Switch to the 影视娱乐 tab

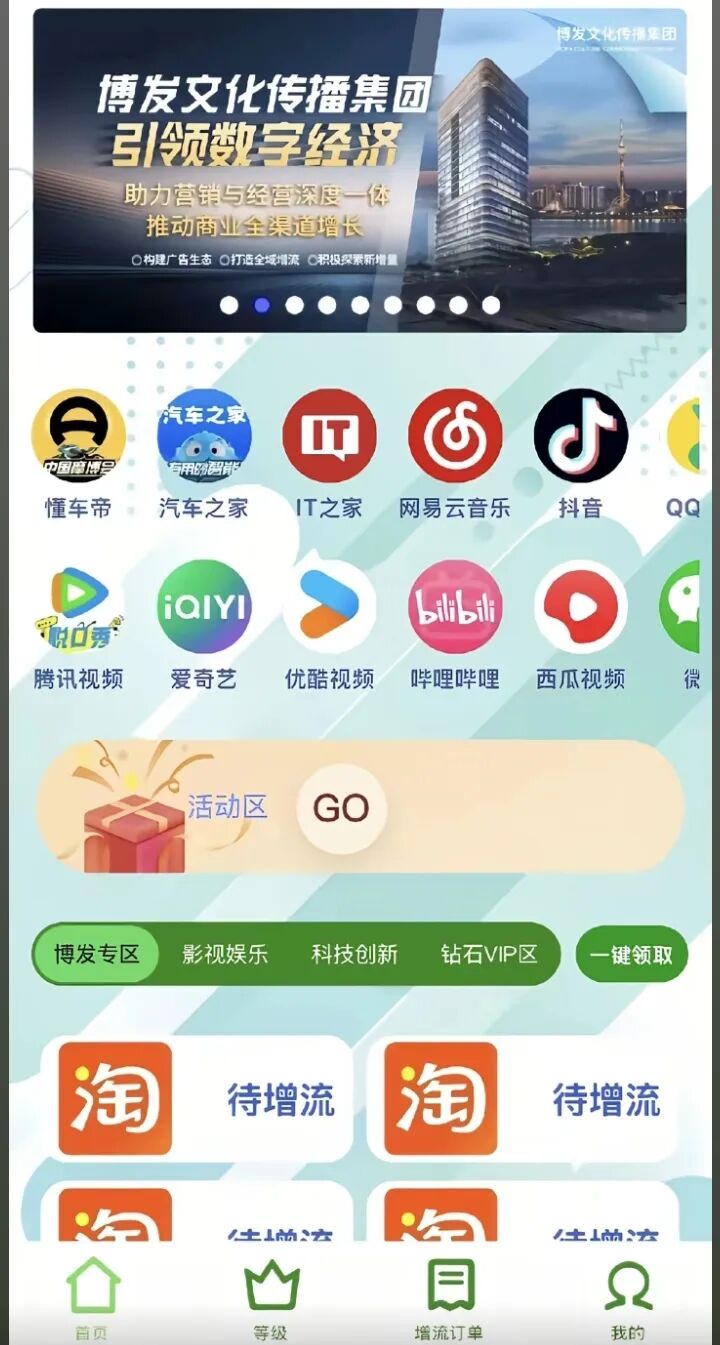225,954
